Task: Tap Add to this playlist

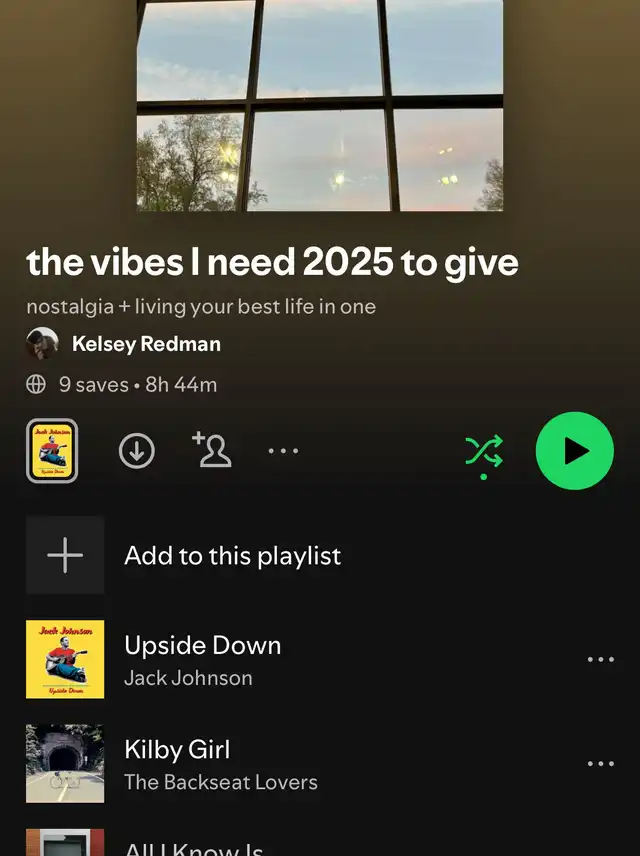Action: click(x=232, y=556)
